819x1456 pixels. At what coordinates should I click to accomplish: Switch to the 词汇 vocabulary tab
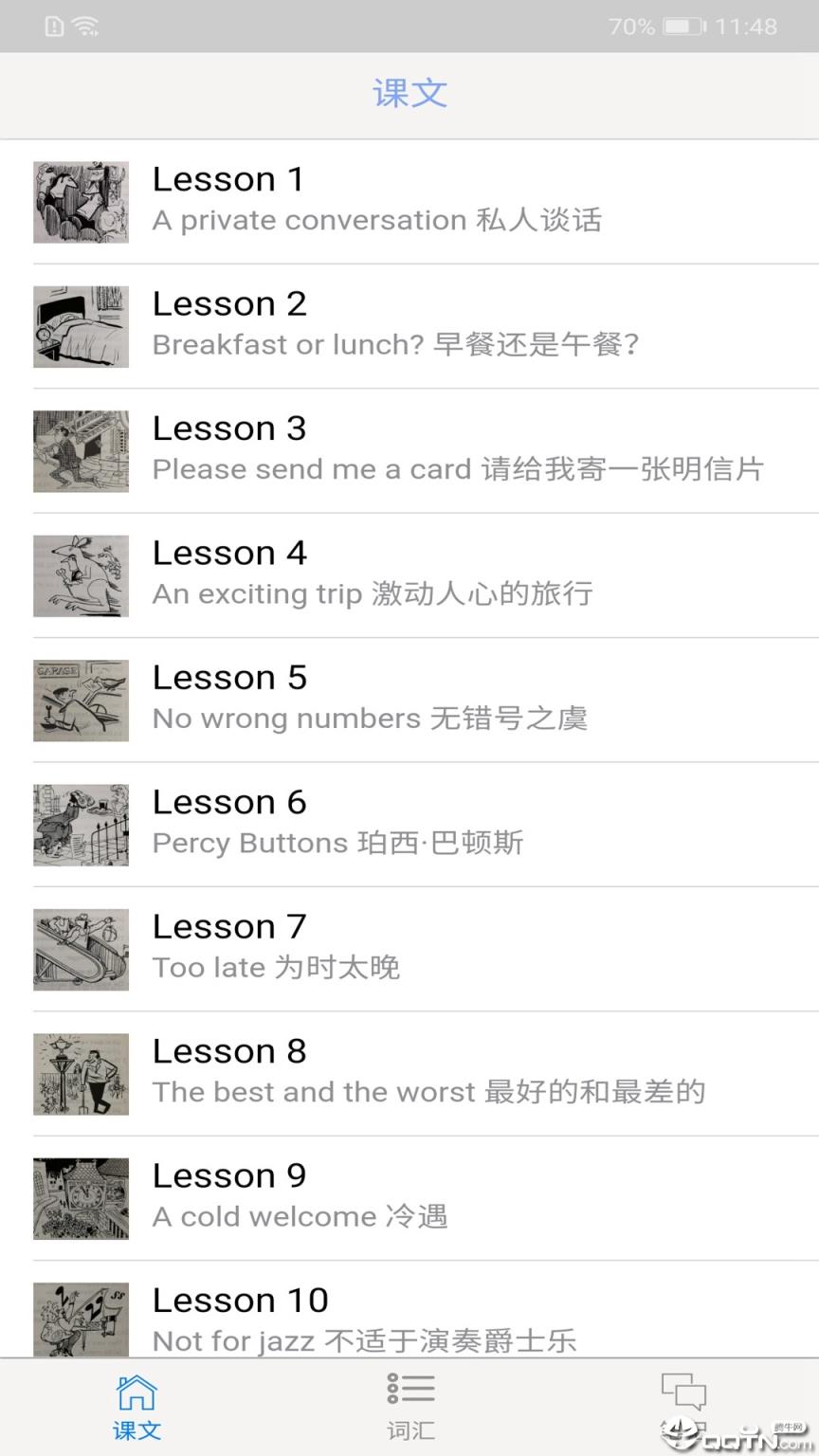pos(409,1408)
